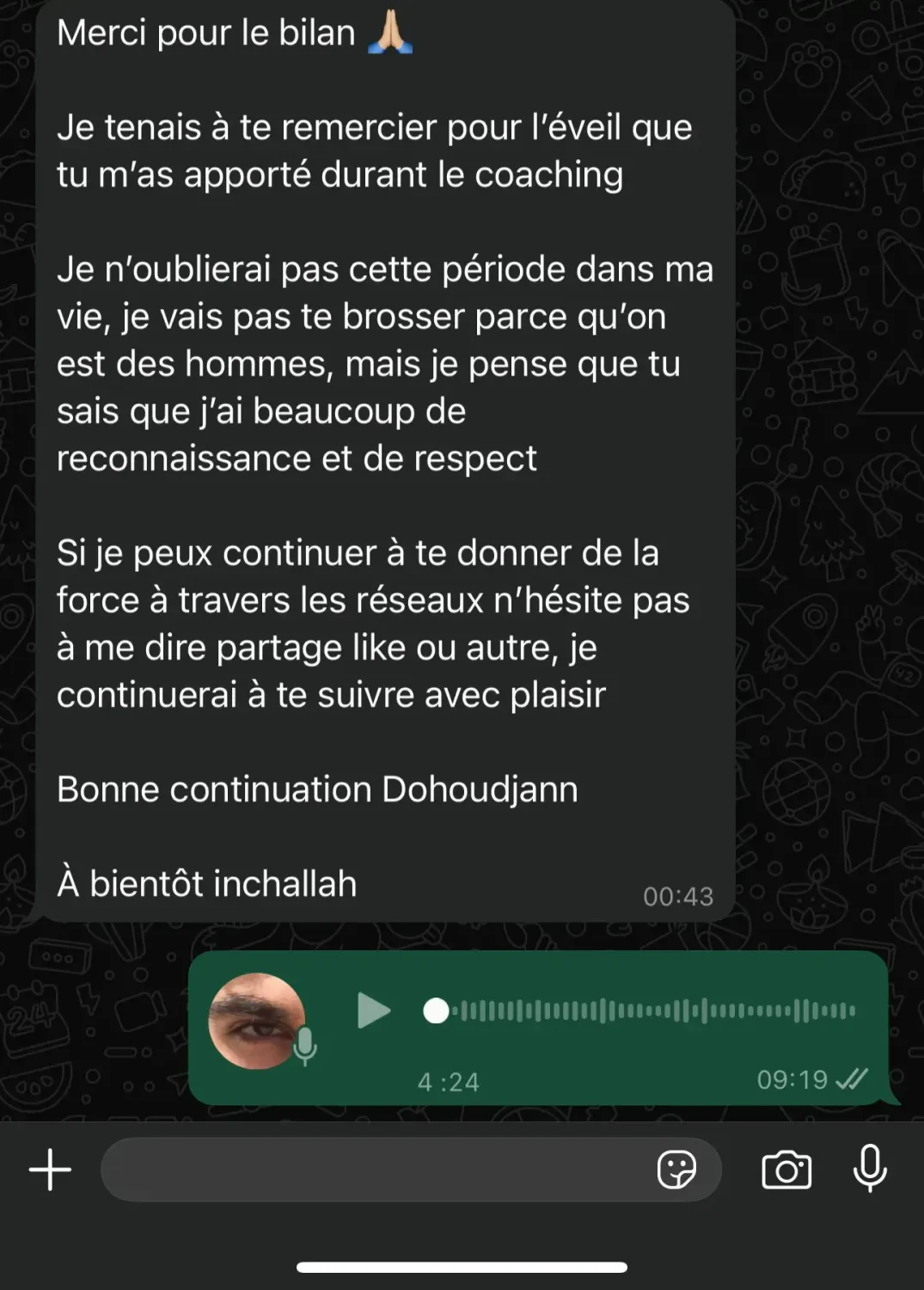Open the sticker picker
The width and height of the screenshot is (924, 1290).
coord(676,1170)
